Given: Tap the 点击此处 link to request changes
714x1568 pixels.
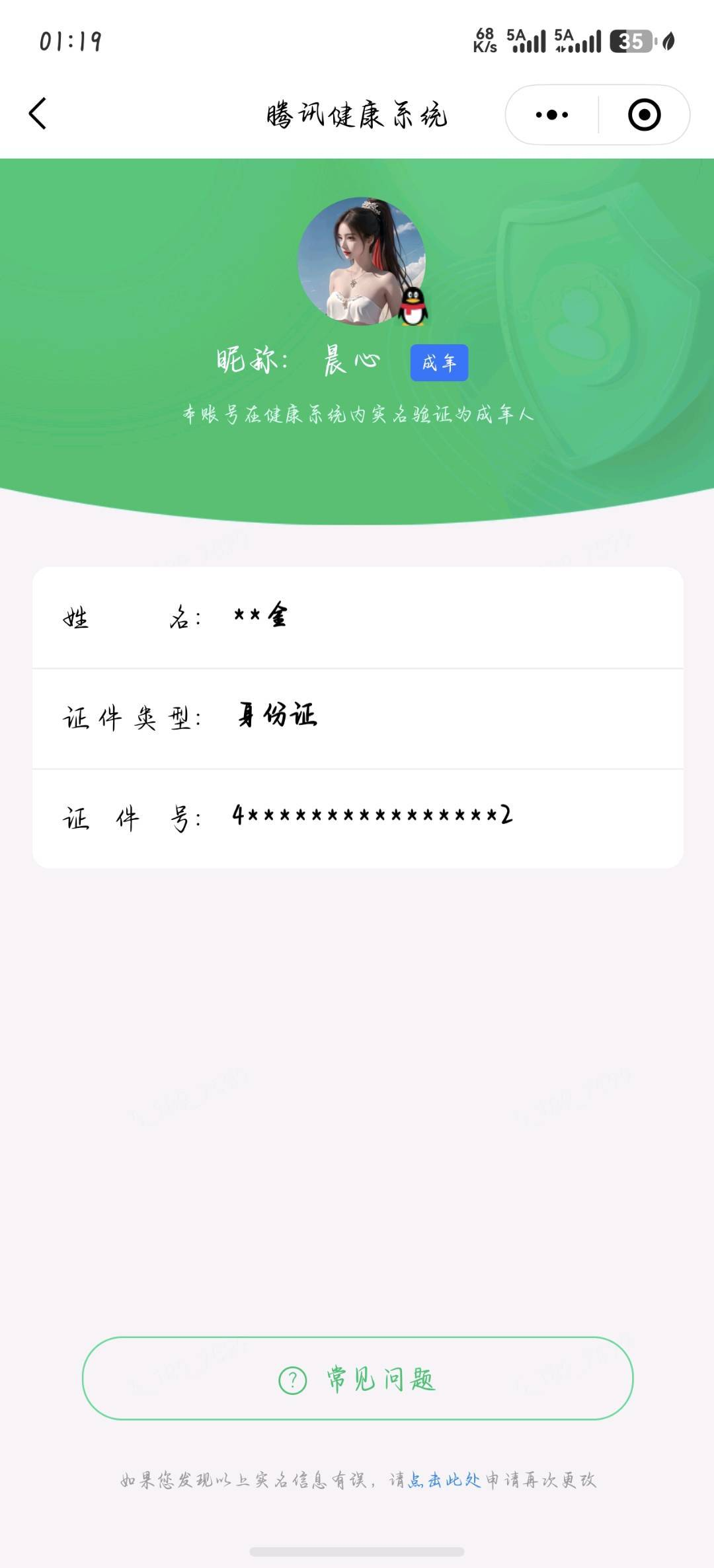Looking at the screenshot, I should [x=444, y=1479].
